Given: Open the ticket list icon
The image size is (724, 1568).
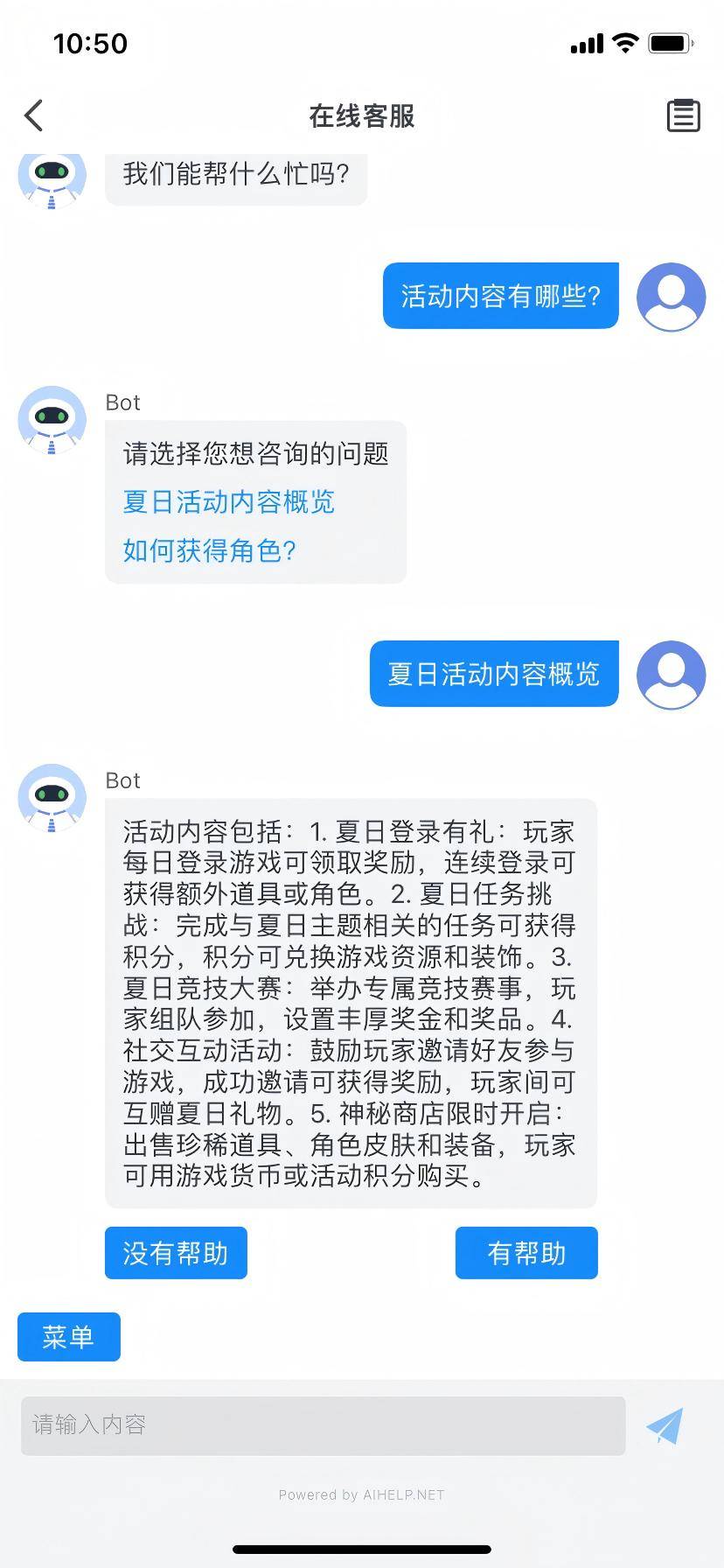Looking at the screenshot, I should pyautogui.click(x=683, y=115).
